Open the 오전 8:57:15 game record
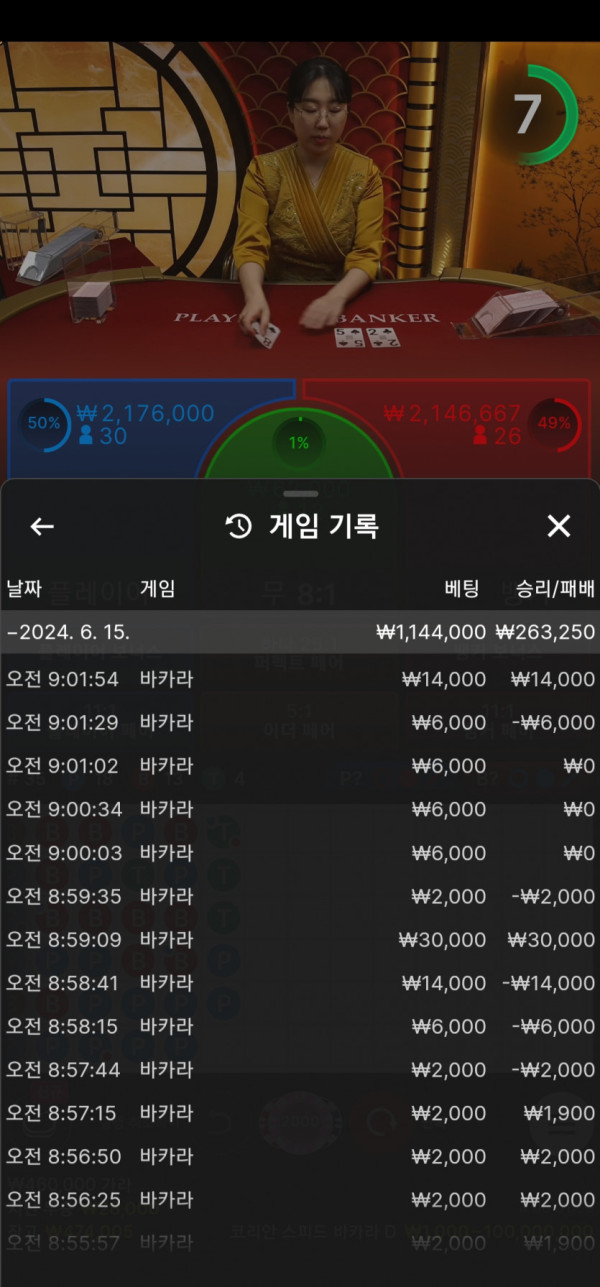Image resolution: width=600 pixels, height=1287 pixels. tap(300, 1113)
